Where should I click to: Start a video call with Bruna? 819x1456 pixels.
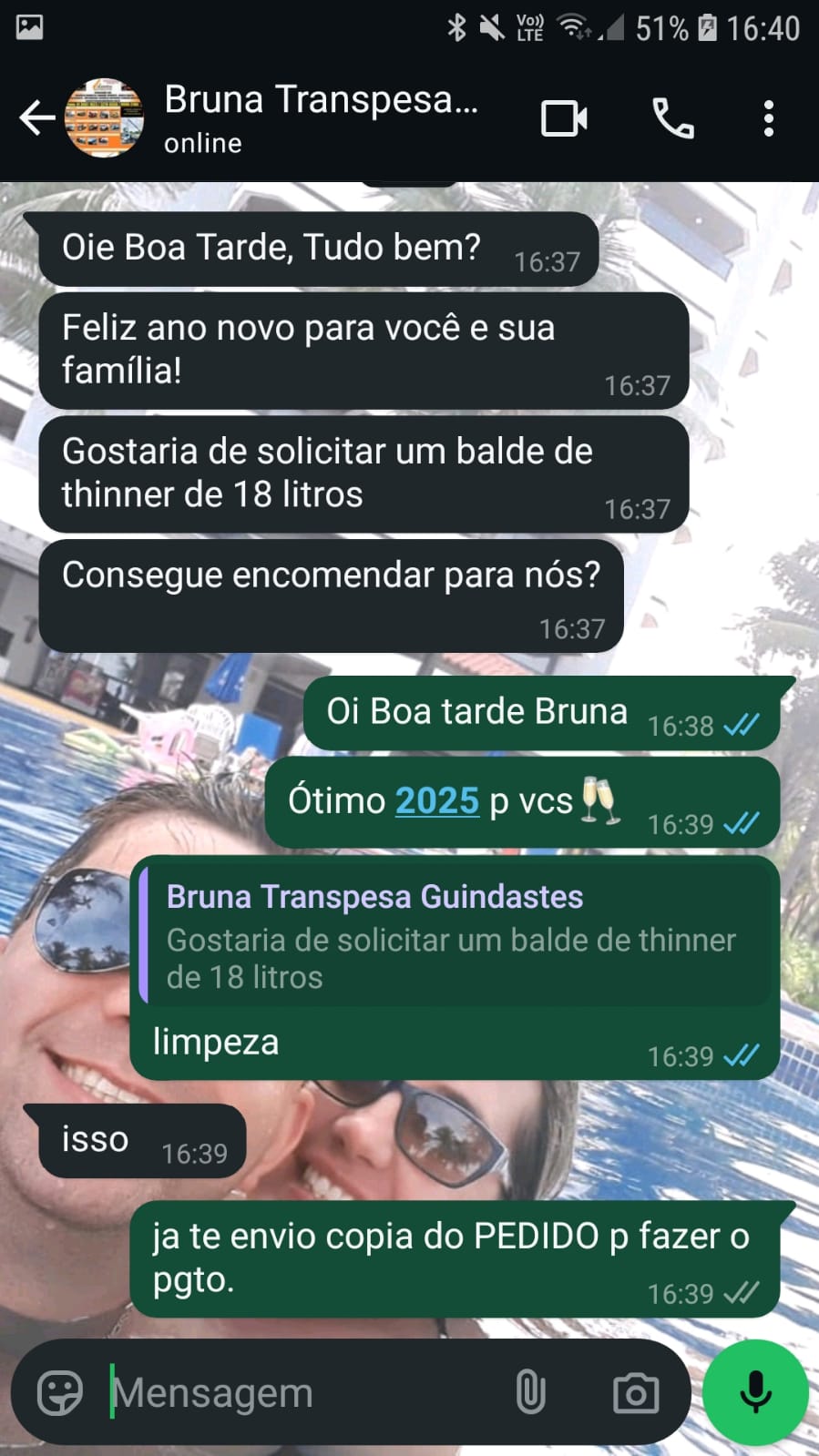(564, 118)
